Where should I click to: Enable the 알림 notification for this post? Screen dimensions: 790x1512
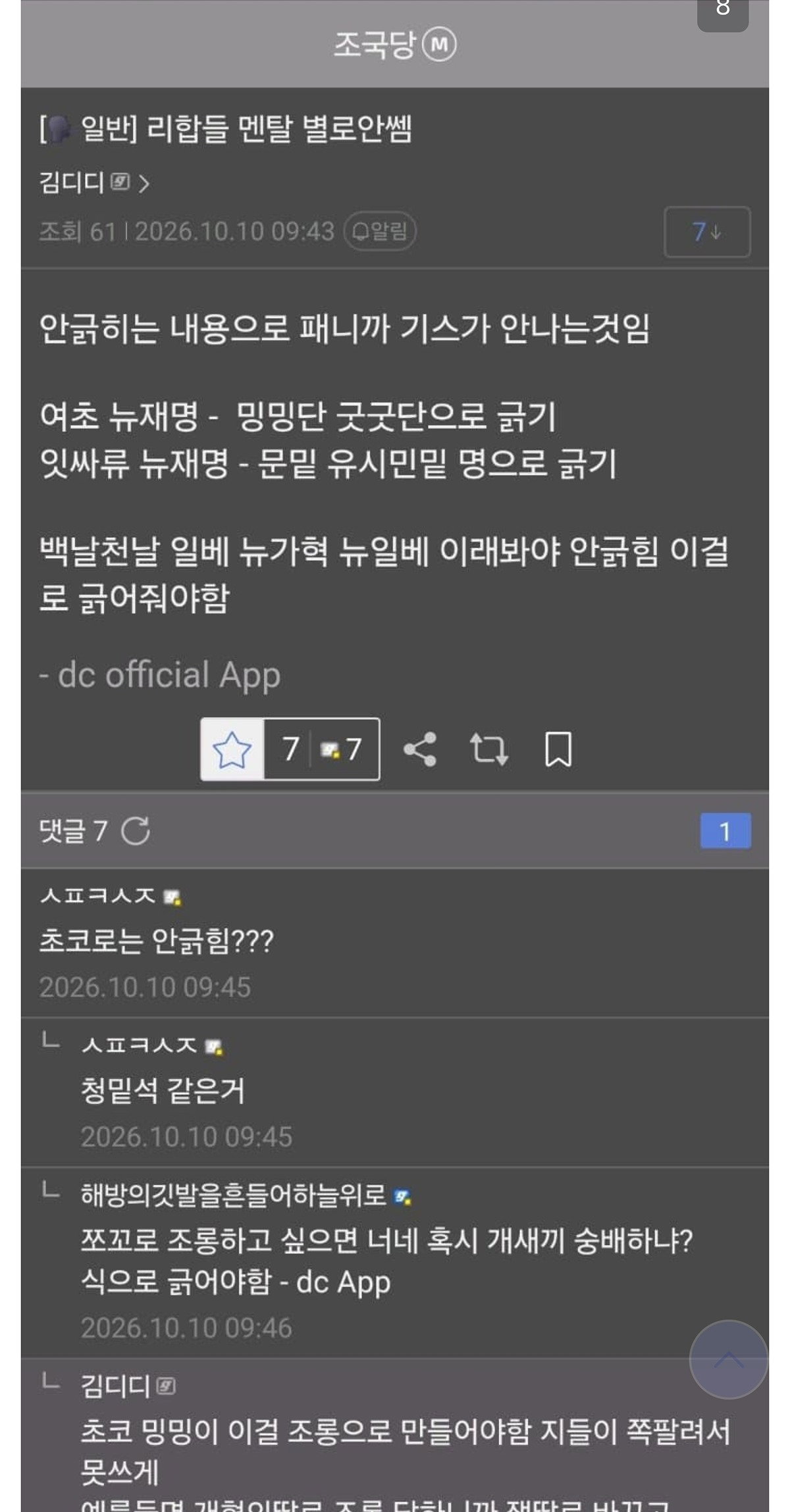coord(380,231)
